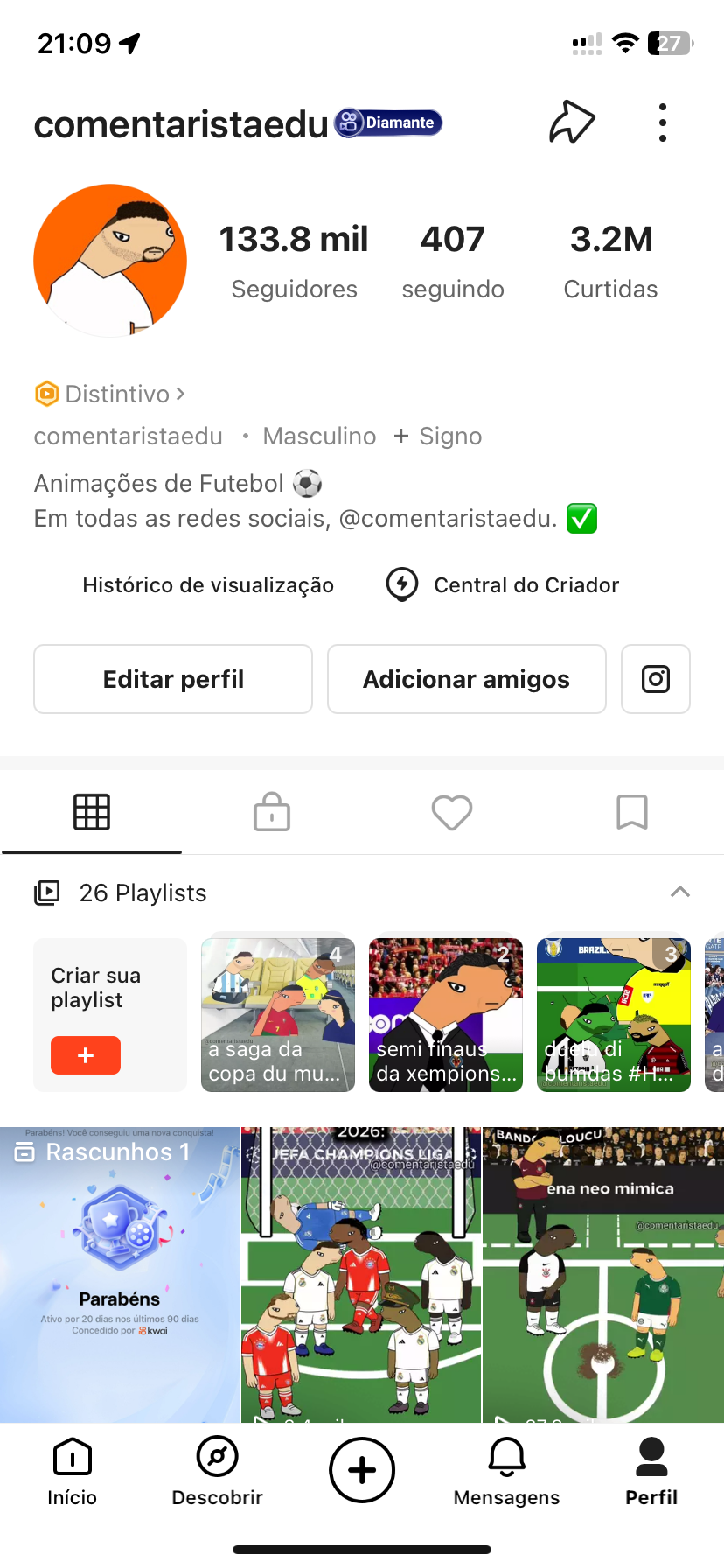Add Signo to the profile
Image resolution: width=724 pixels, height=1568 pixels.
(x=438, y=436)
